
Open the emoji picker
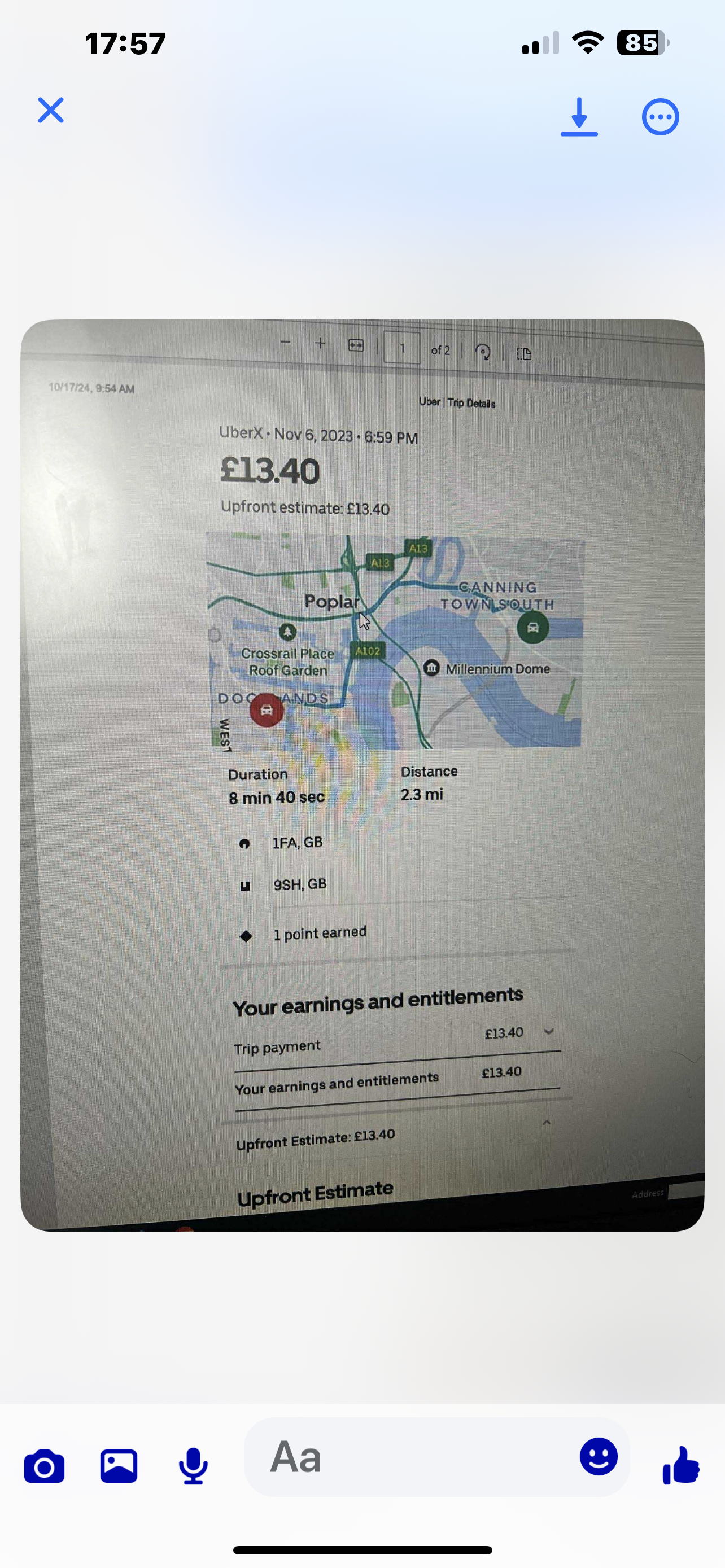point(599,1457)
